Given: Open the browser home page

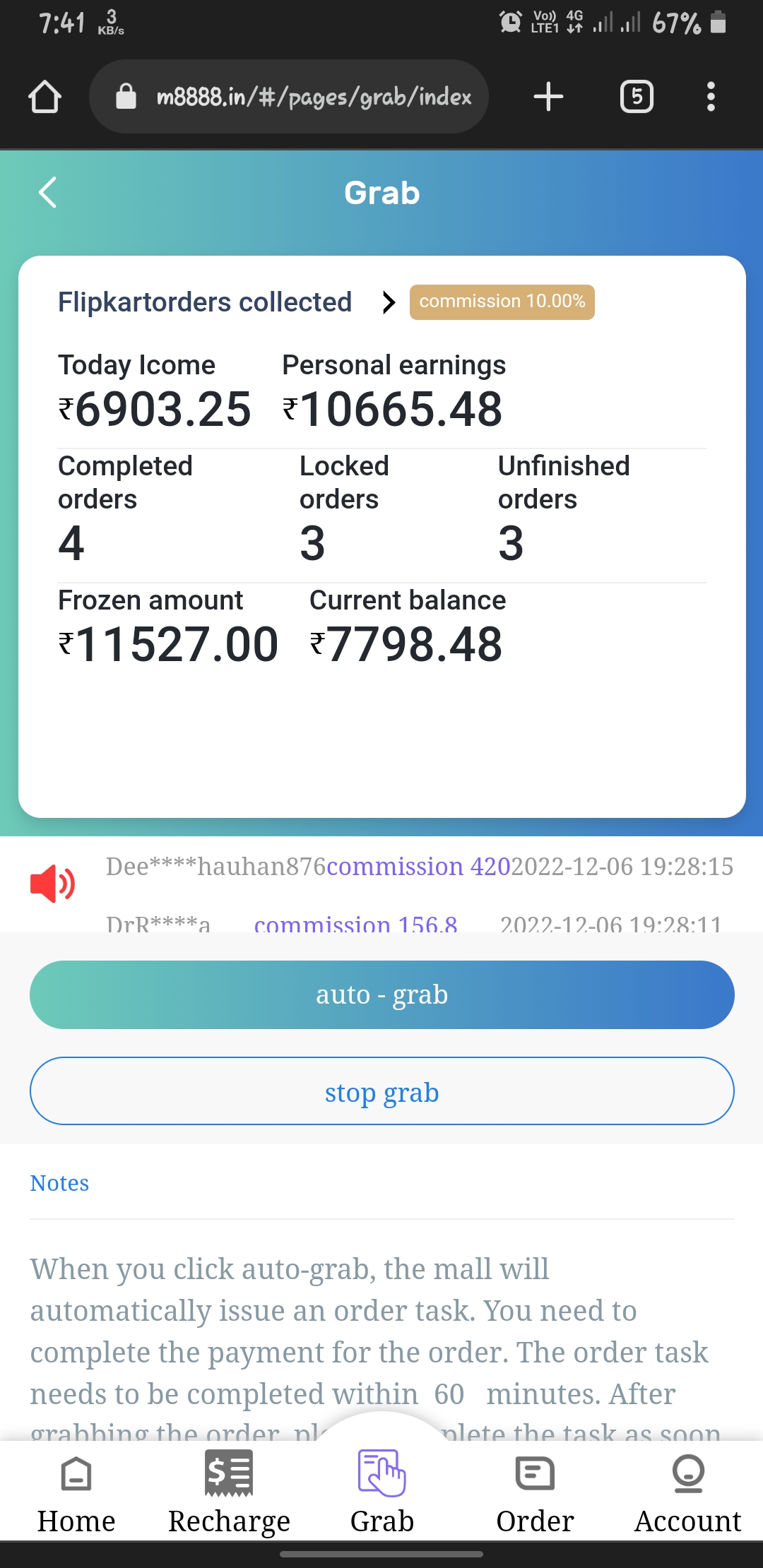Looking at the screenshot, I should click(x=45, y=97).
